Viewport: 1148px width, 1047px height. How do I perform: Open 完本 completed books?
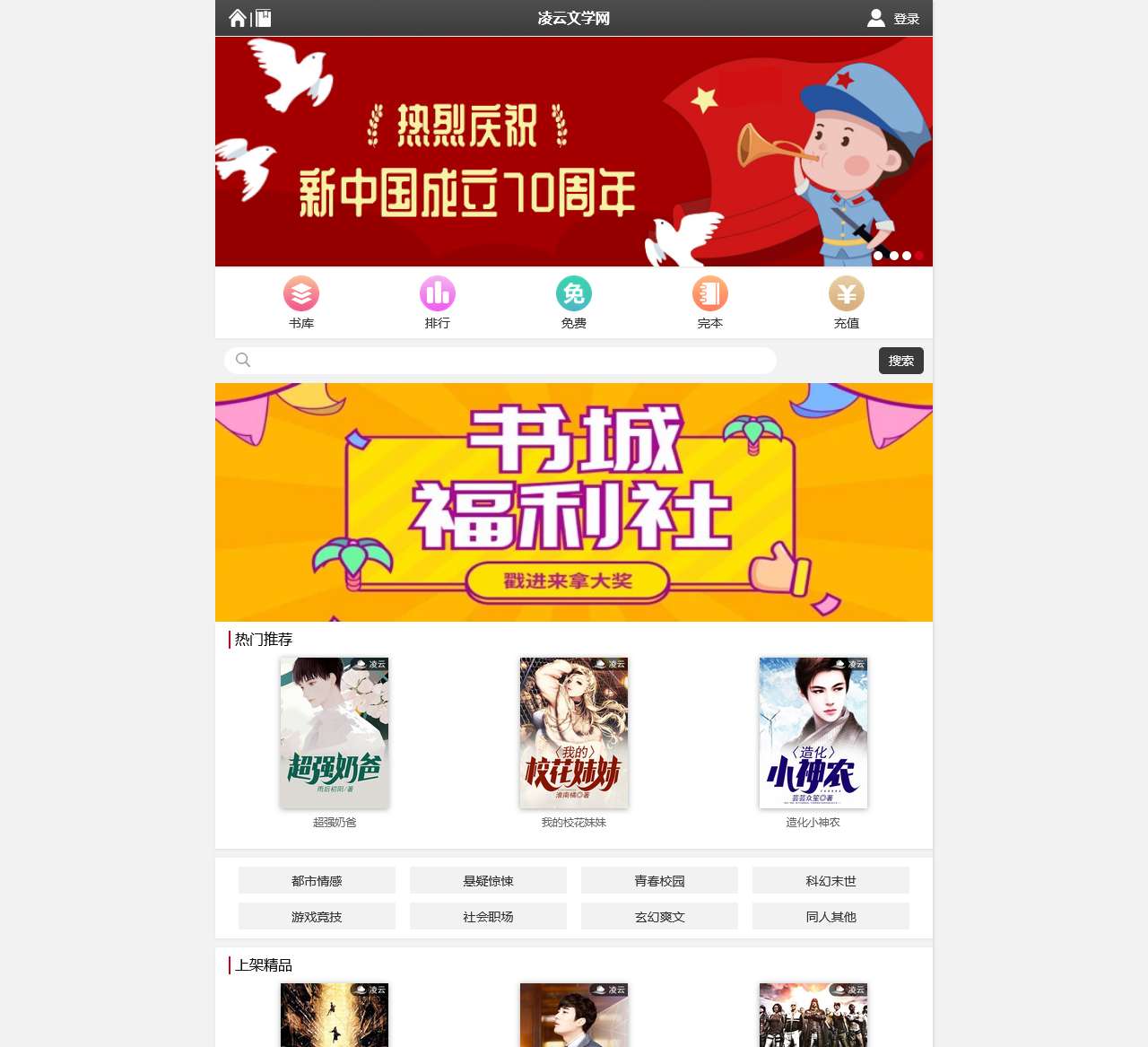pyautogui.click(x=710, y=302)
